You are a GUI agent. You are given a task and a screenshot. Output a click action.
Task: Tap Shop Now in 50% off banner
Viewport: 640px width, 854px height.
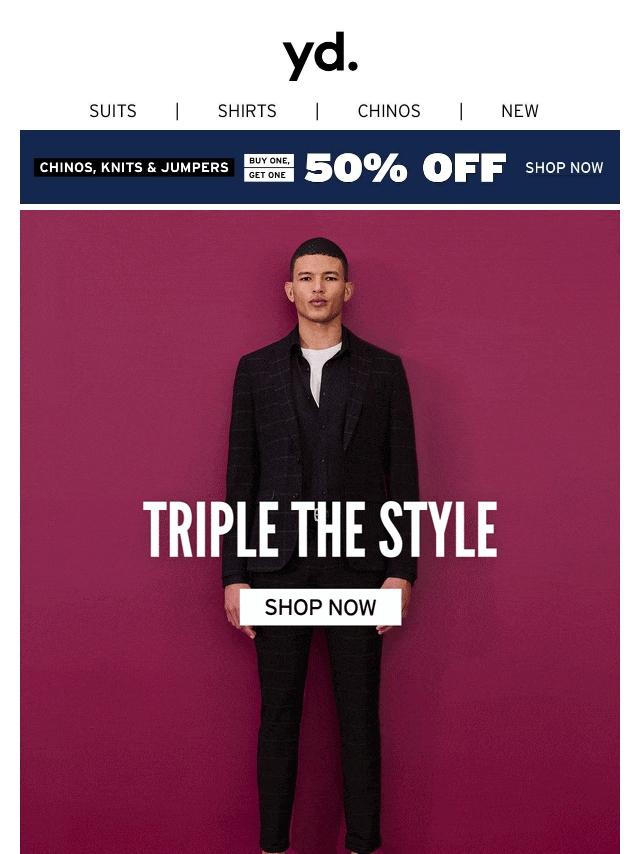click(564, 167)
